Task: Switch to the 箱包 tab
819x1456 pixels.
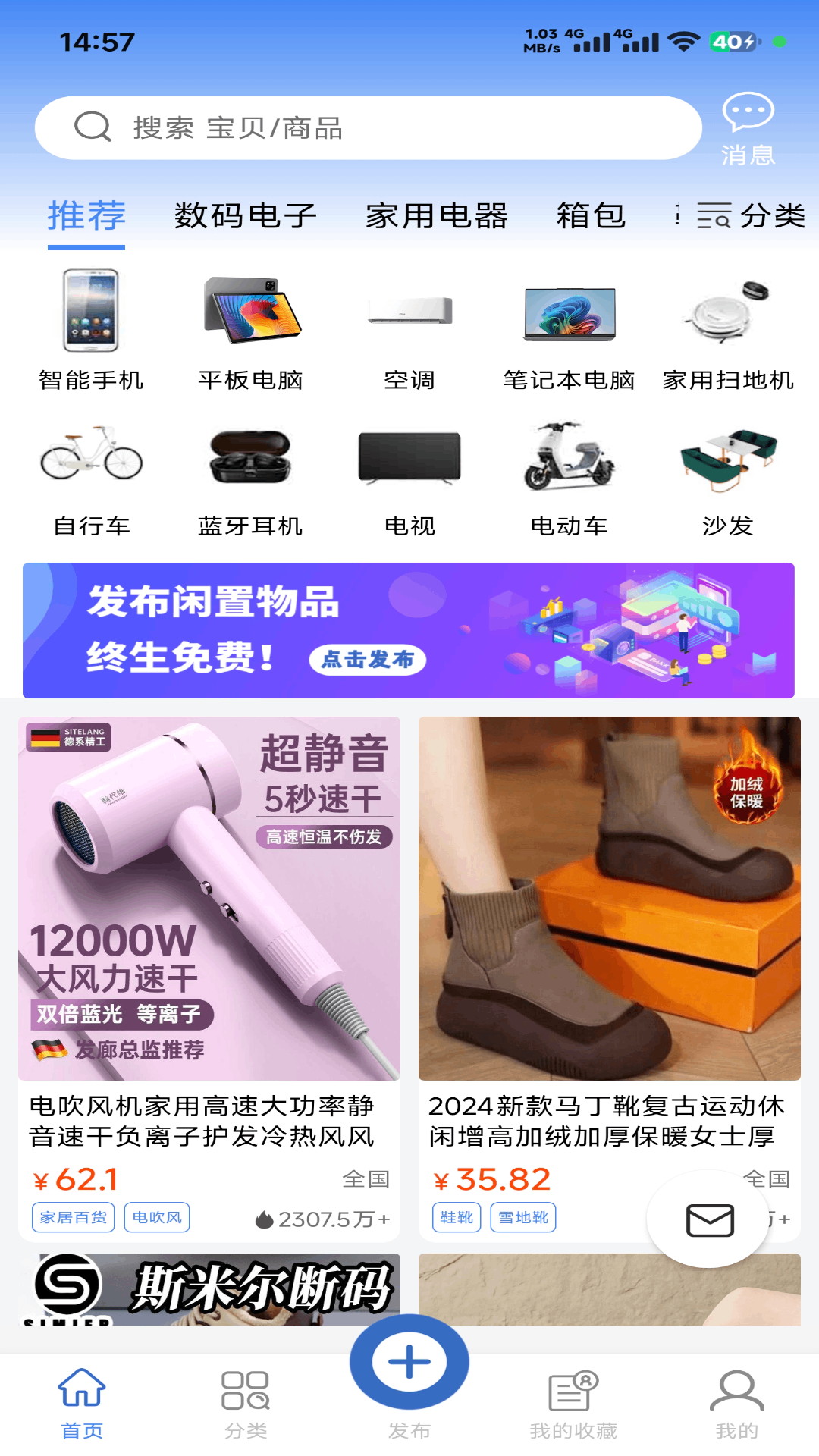Action: (x=589, y=216)
